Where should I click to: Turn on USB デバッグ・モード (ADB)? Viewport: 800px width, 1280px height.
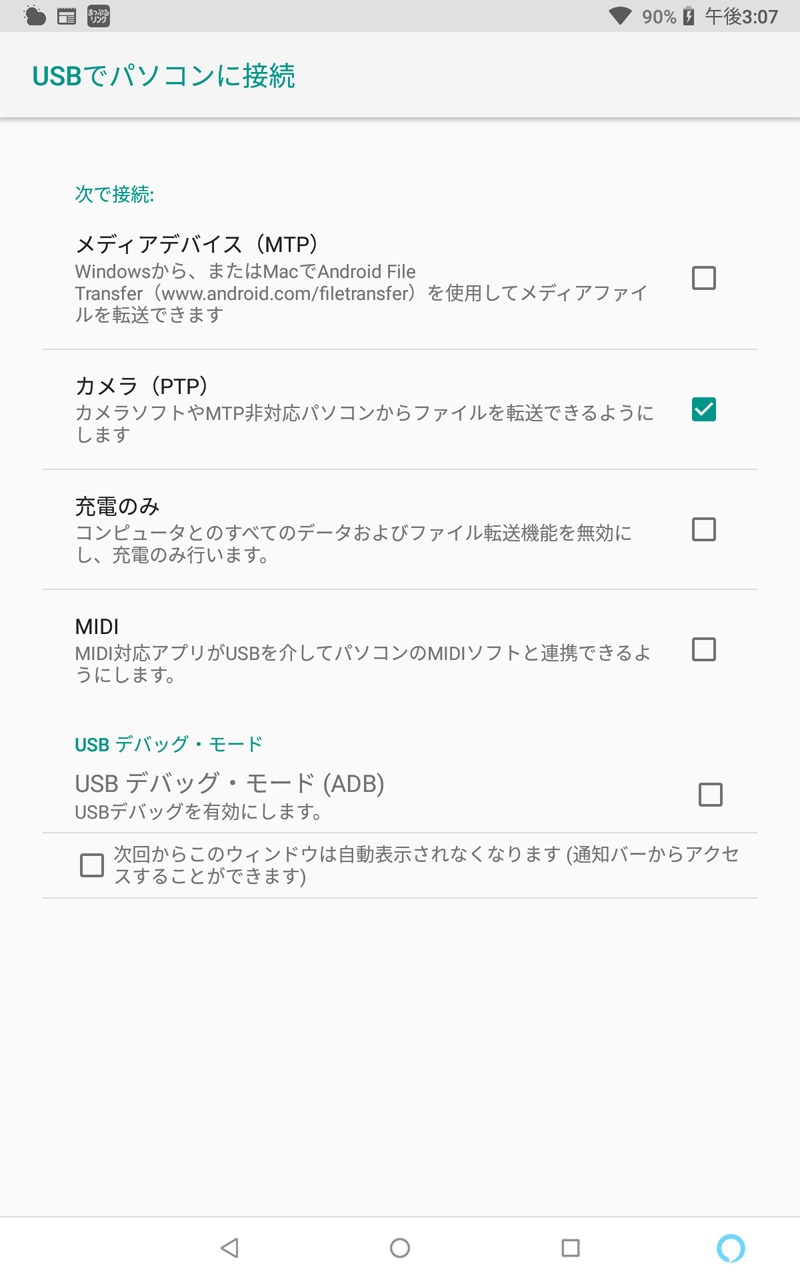point(710,795)
